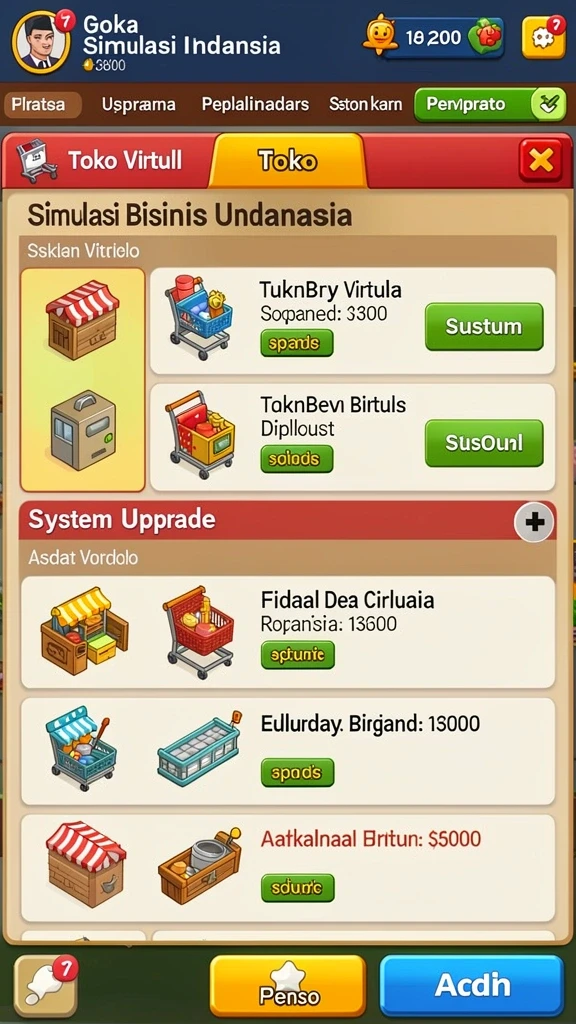Open the Peplalinadars tab
Viewport: 576px width, 1024px height.
tap(255, 104)
